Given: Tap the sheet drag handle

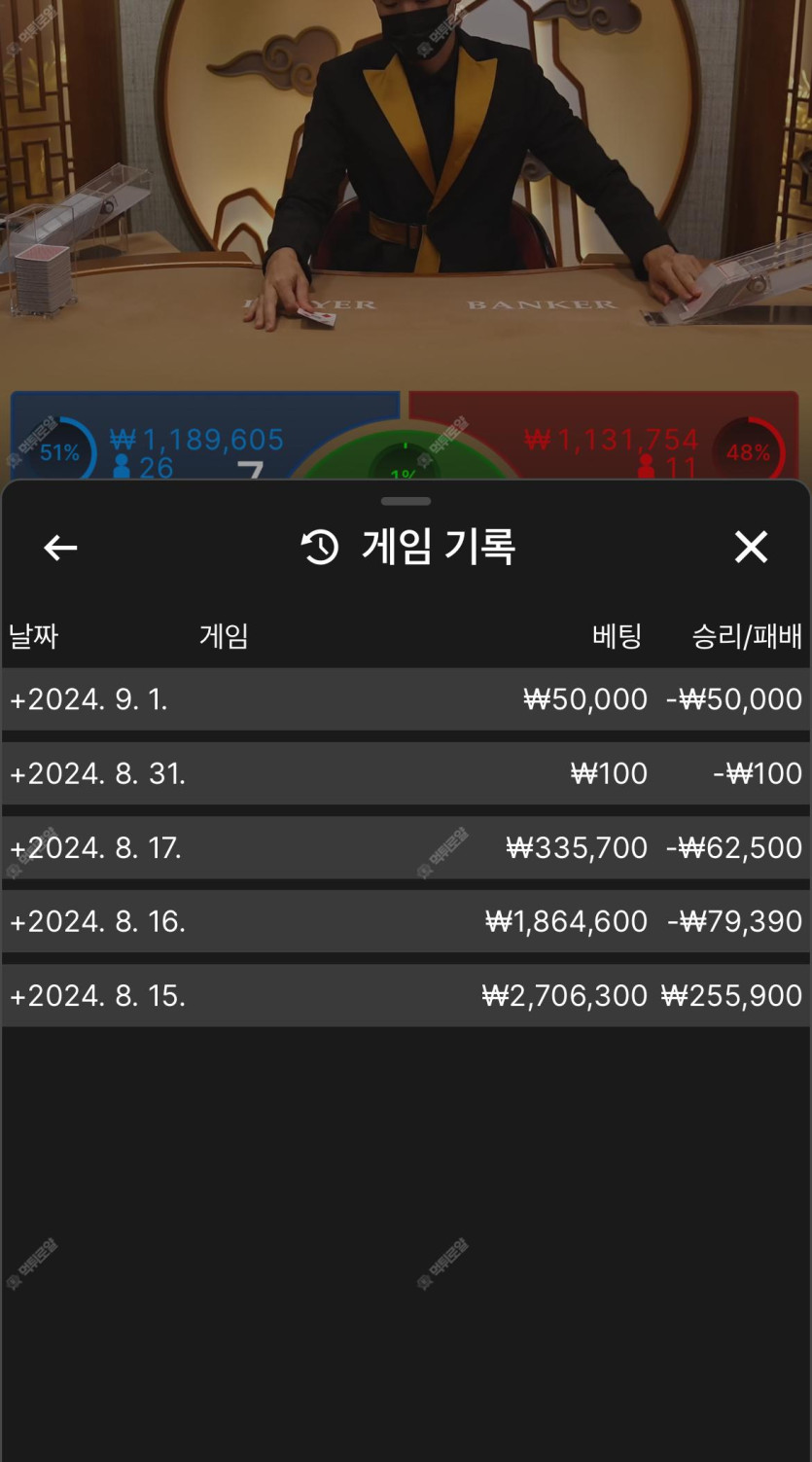Looking at the screenshot, I should point(406,501).
